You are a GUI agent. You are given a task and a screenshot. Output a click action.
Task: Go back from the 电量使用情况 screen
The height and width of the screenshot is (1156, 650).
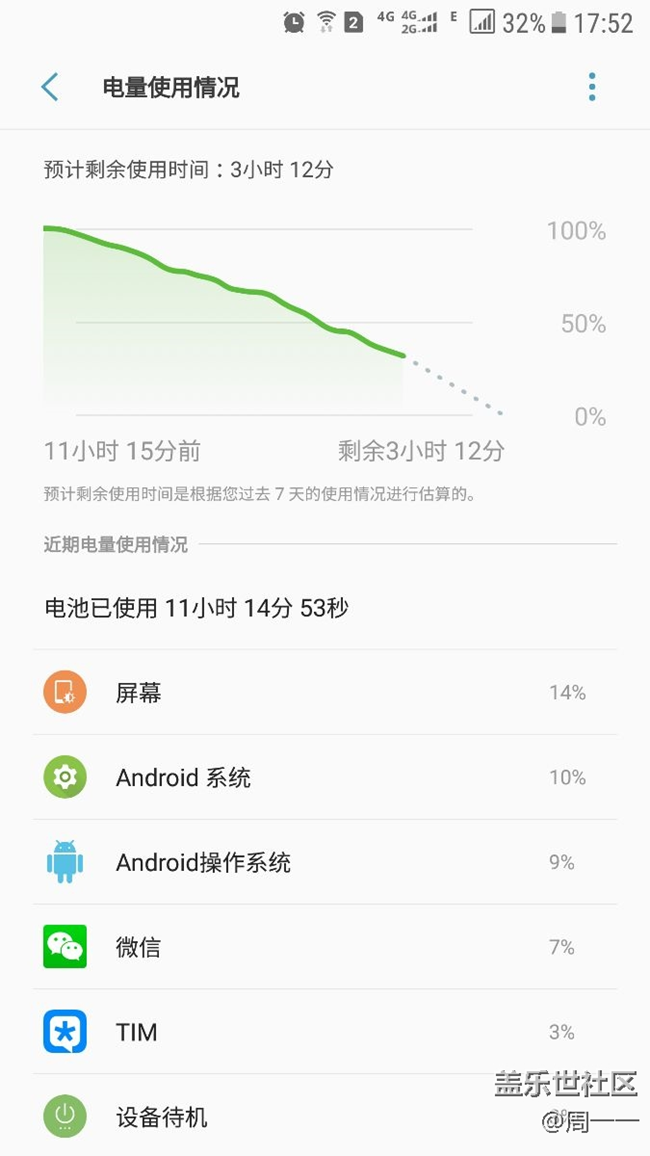point(49,88)
